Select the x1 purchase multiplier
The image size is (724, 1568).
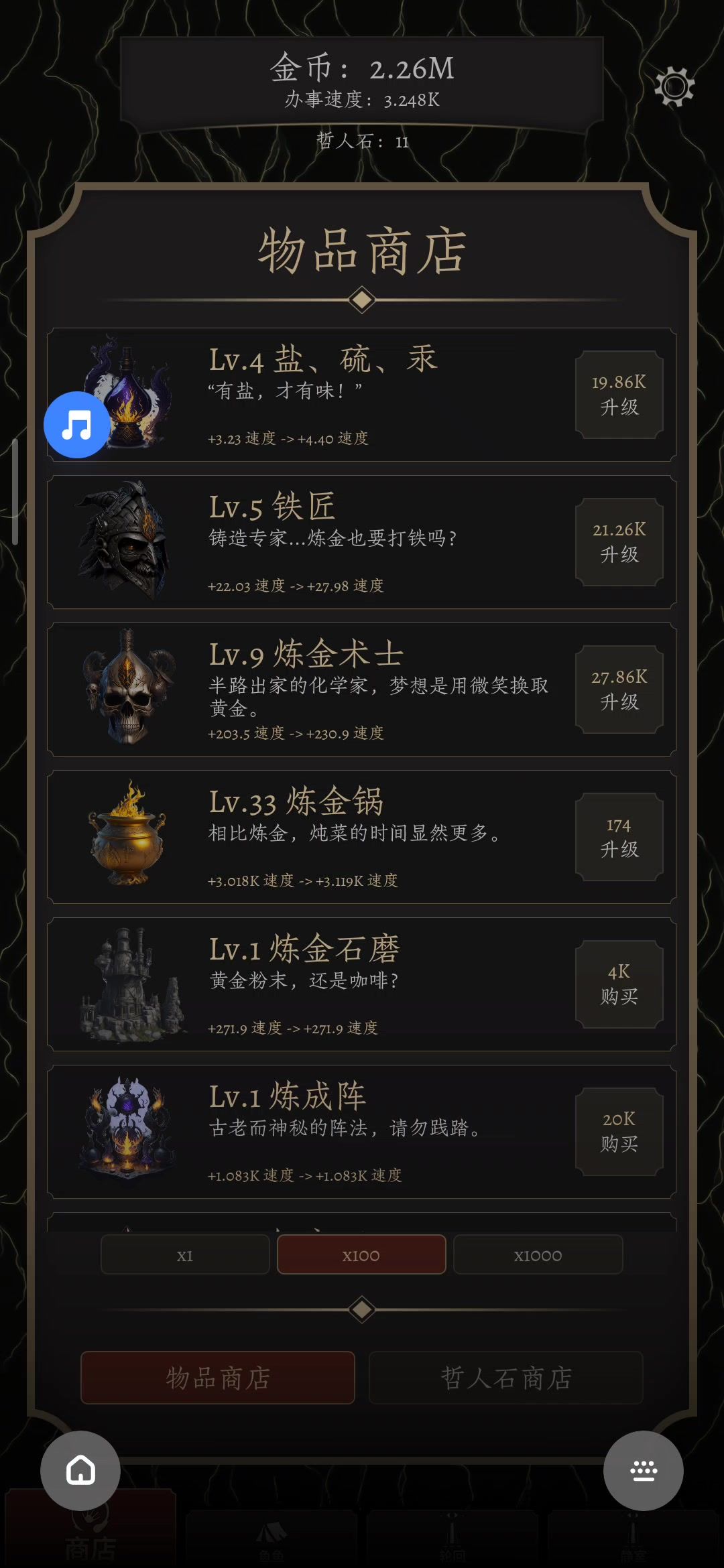click(185, 1255)
